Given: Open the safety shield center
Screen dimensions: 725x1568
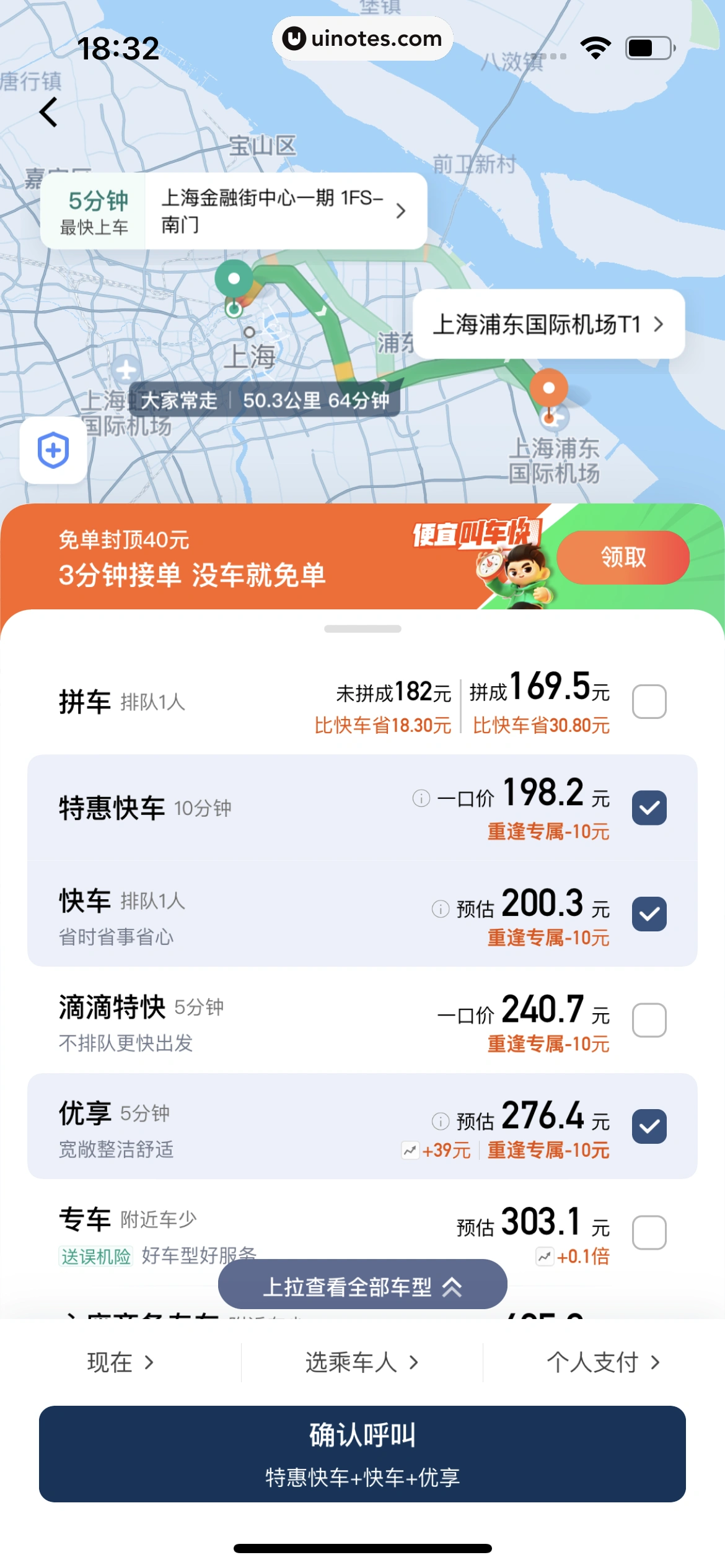Looking at the screenshot, I should pyautogui.click(x=53, y=450).
